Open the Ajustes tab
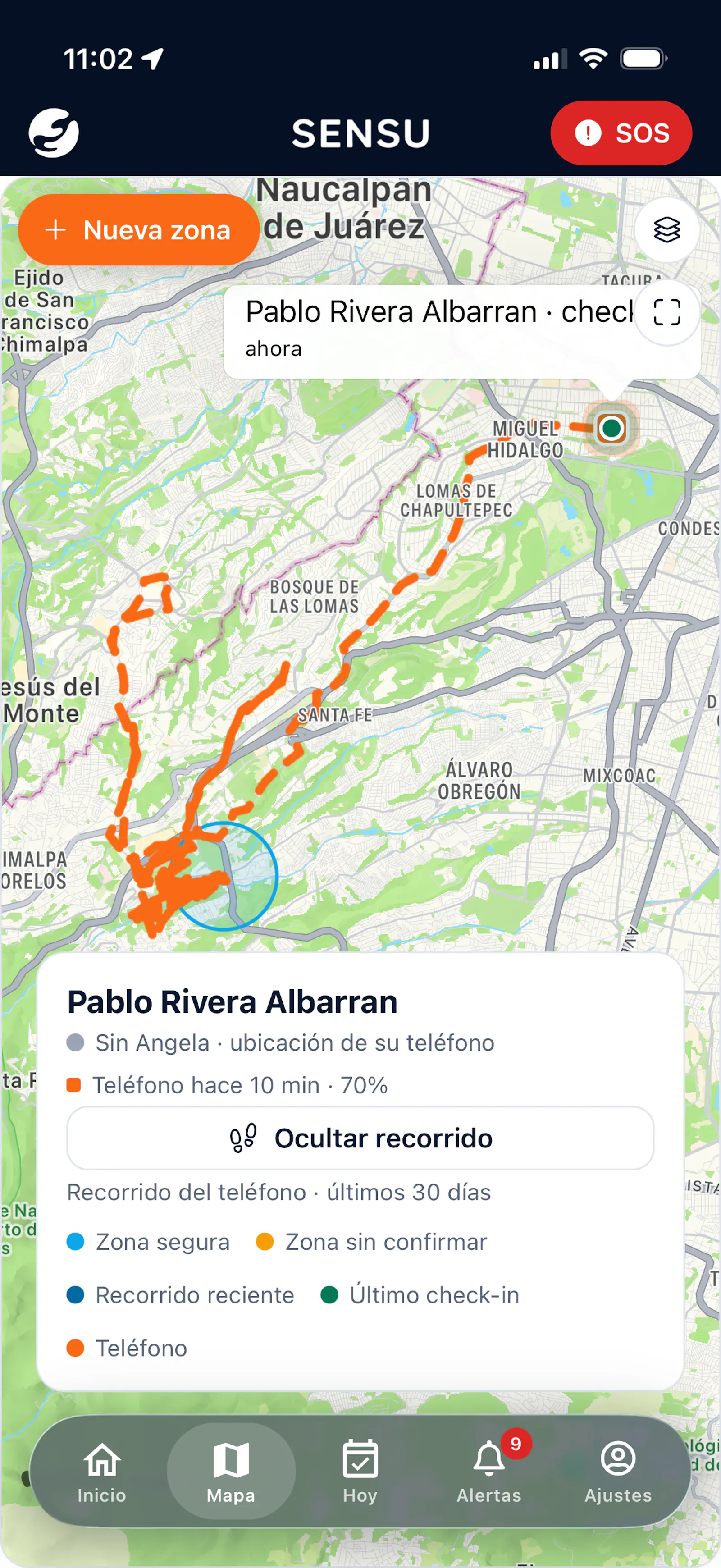This screenshot has width=721, height=1568. click(x=618, y=1471)
